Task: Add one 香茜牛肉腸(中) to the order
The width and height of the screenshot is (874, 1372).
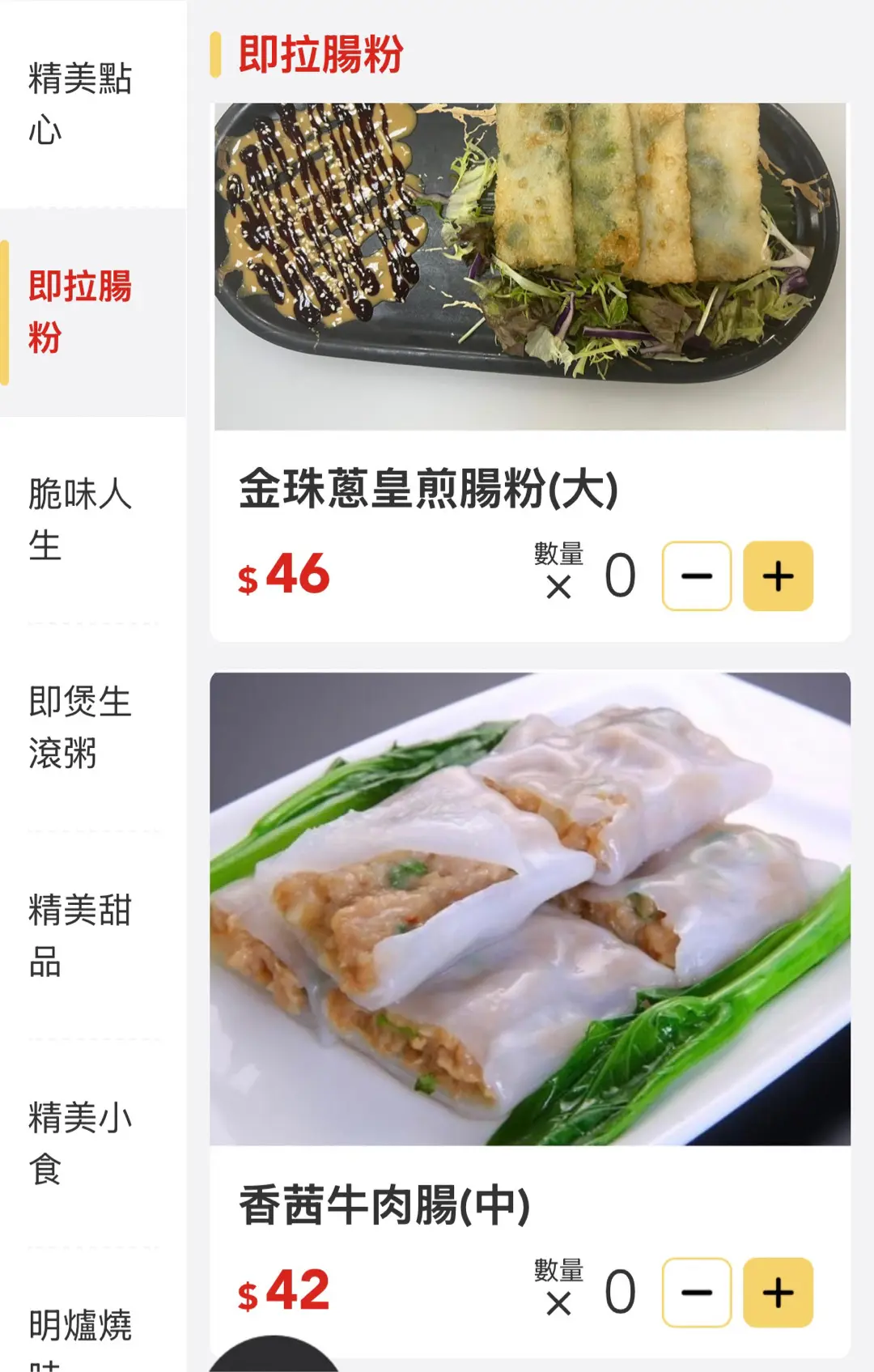Action: (778, 1293)
